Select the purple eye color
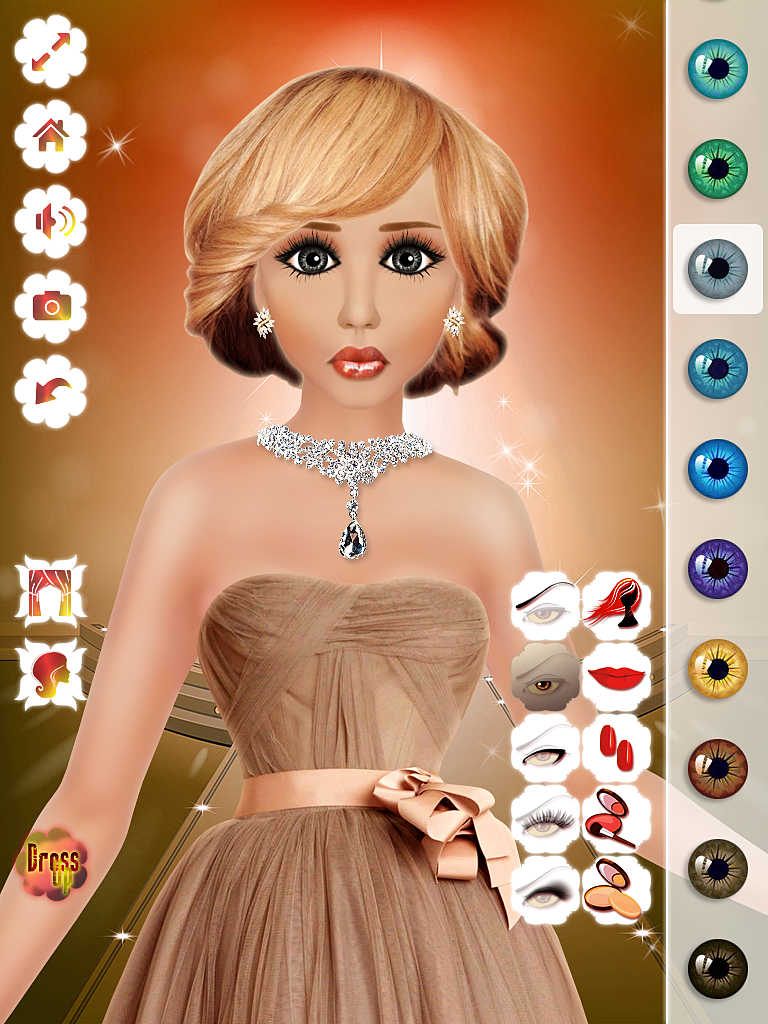768x1024 pixels. (x=717, y=569)
